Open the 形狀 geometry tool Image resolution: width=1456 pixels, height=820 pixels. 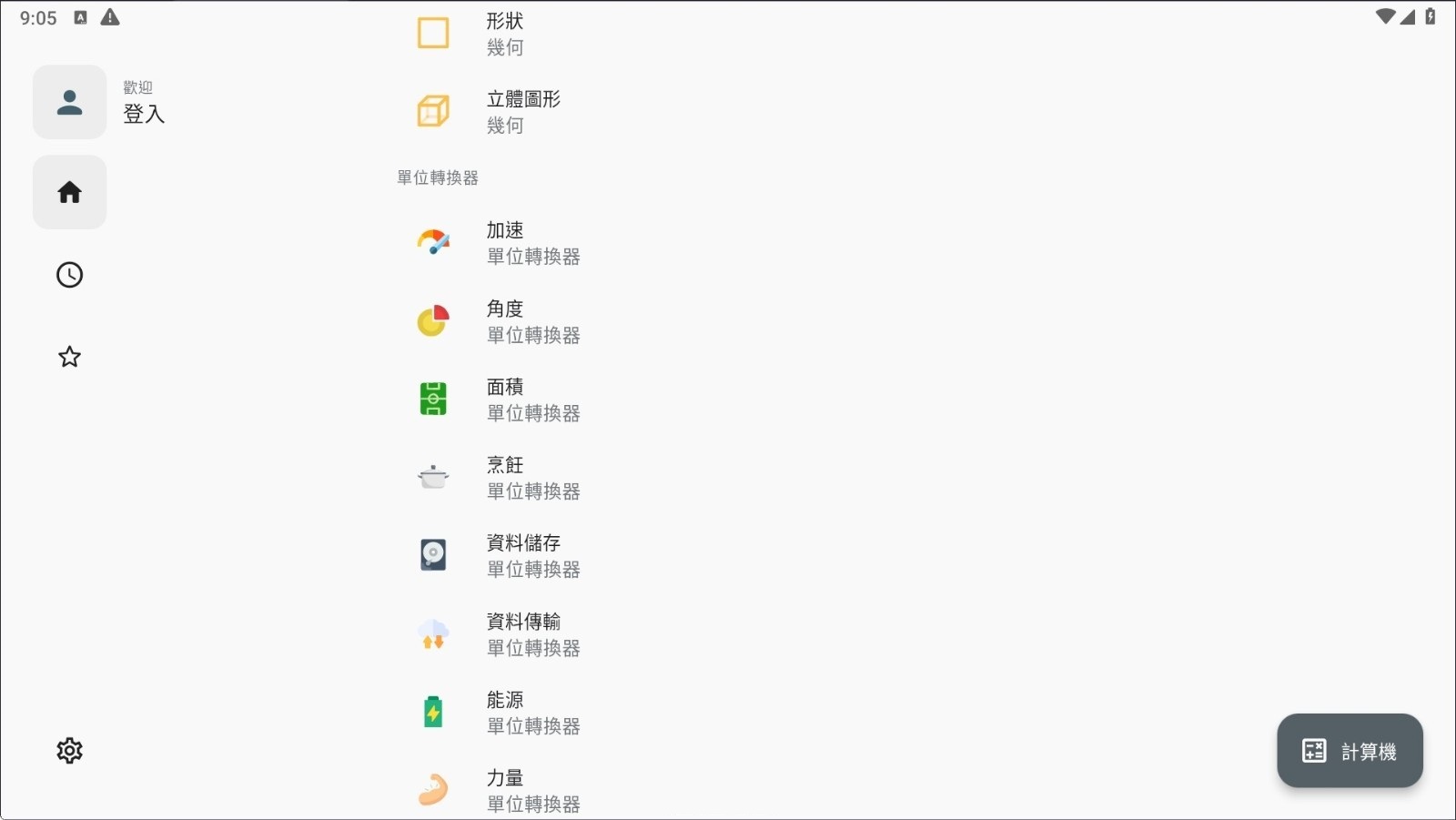[504, 34]
